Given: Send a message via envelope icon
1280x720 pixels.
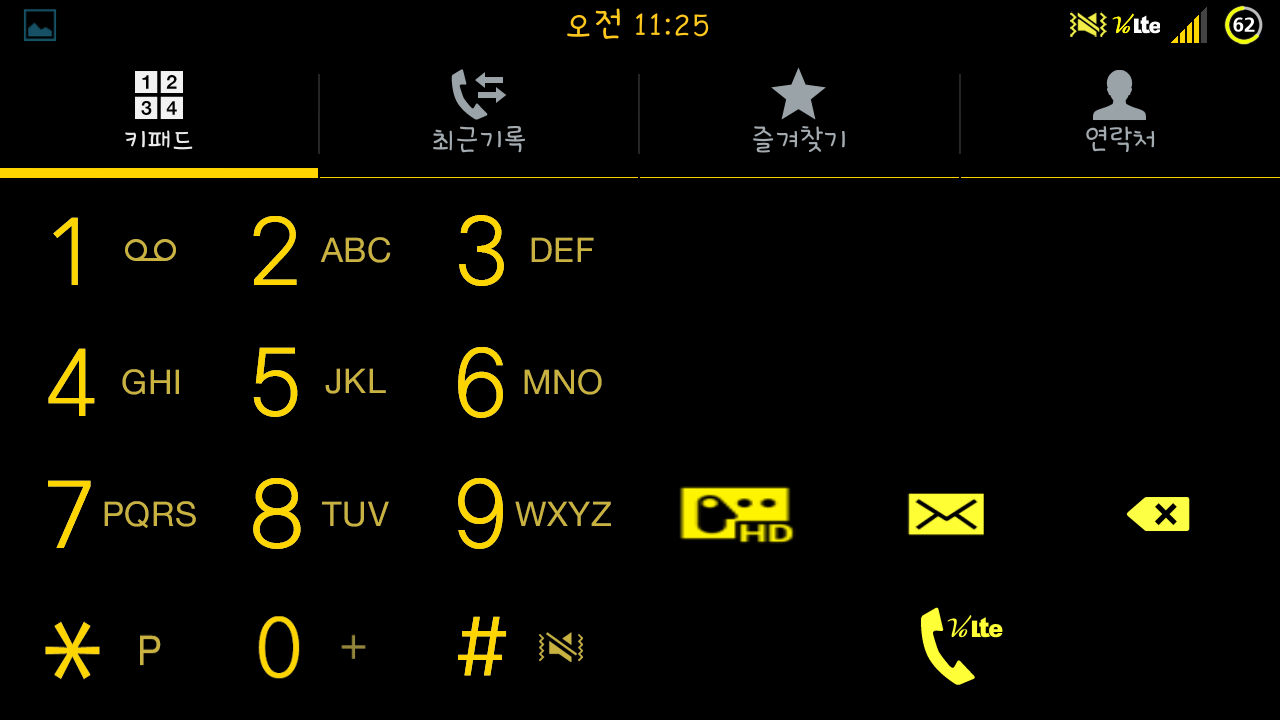Looking at the screenshot, I should click(945, 514).
